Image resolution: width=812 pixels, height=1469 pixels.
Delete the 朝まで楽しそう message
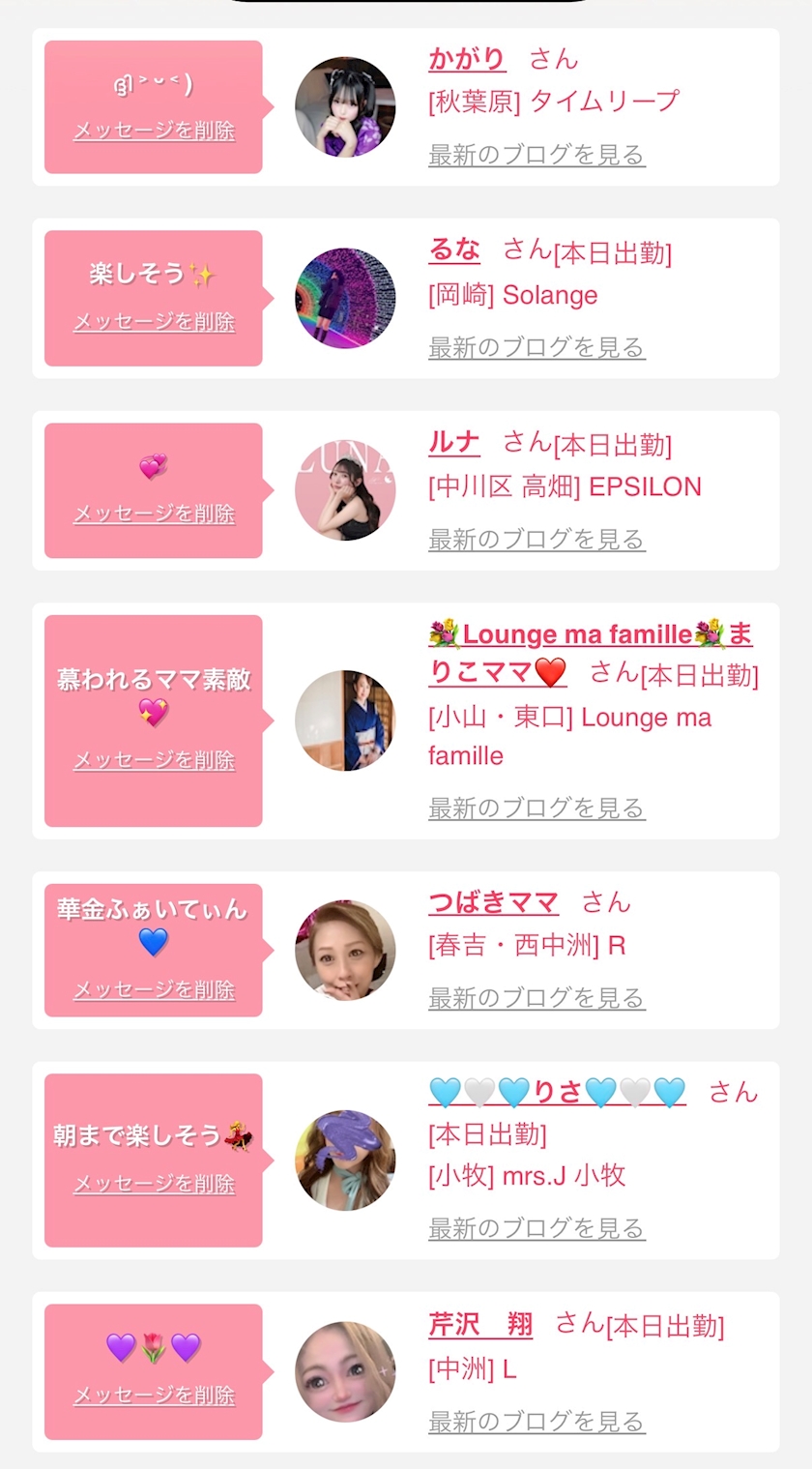tap(154, 1184)
